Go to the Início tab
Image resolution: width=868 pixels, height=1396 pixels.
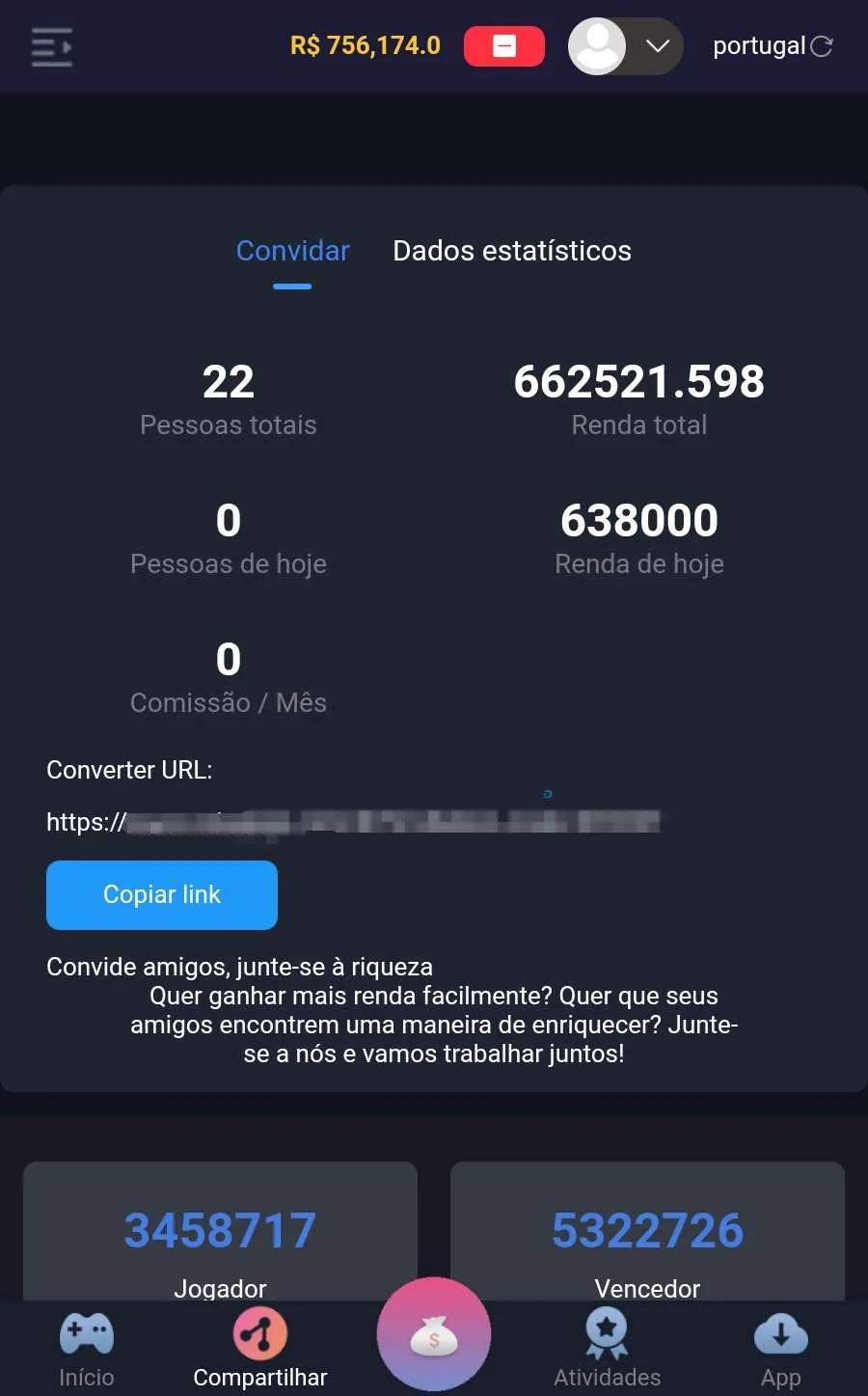tap(87, 1349)
